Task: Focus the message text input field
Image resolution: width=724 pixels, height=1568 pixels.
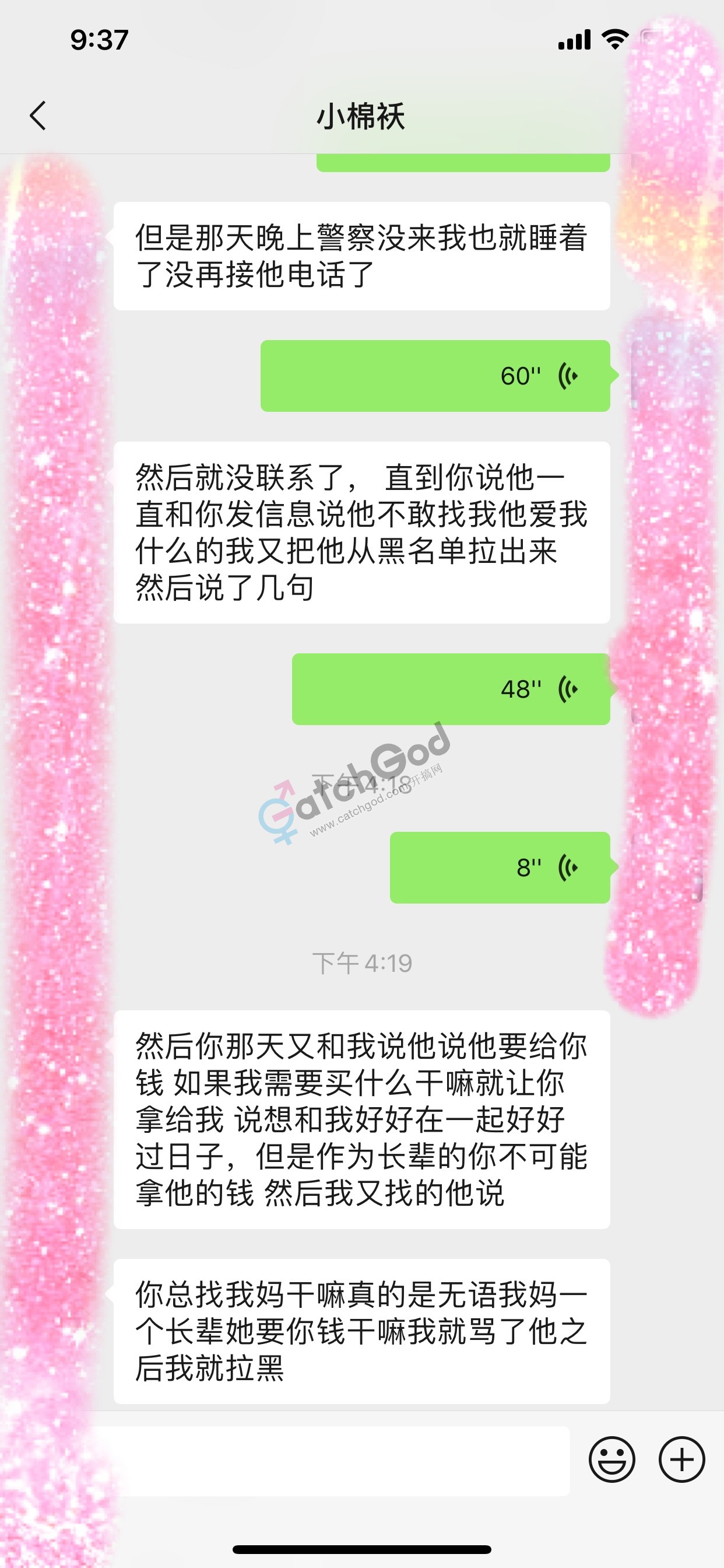Action: (340, 1461)
